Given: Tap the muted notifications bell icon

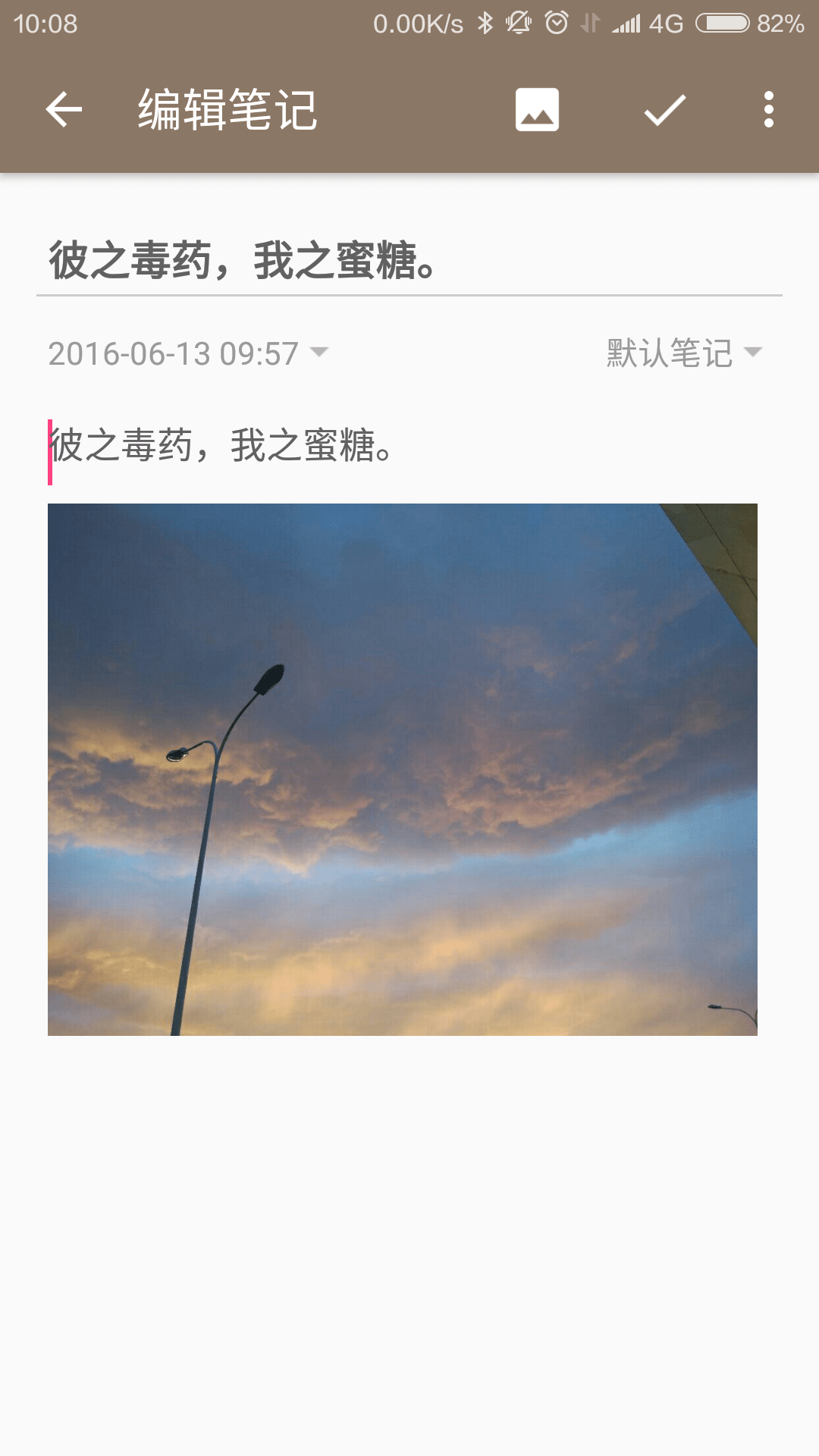Looking at the screenshot, I should point(519,23).
